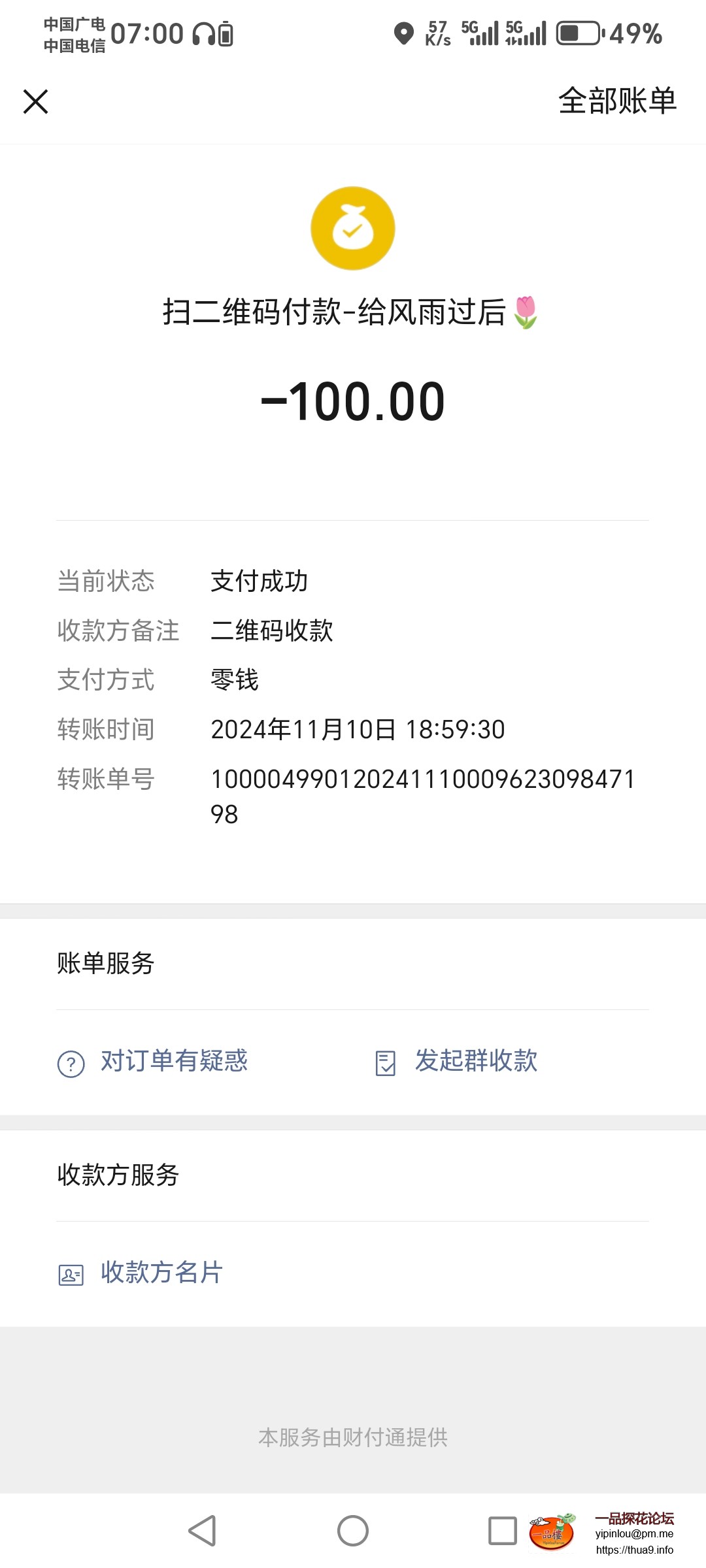Open 全部账单 (all bills)

click(617, 101)
